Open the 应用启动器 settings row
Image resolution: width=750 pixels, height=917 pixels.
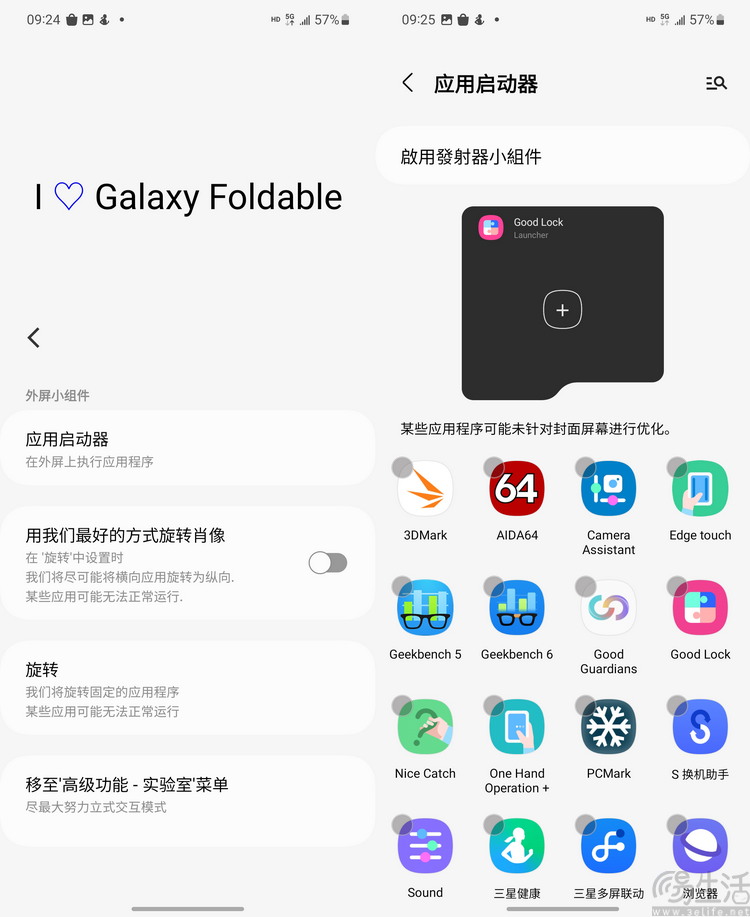tap(187, 449)
